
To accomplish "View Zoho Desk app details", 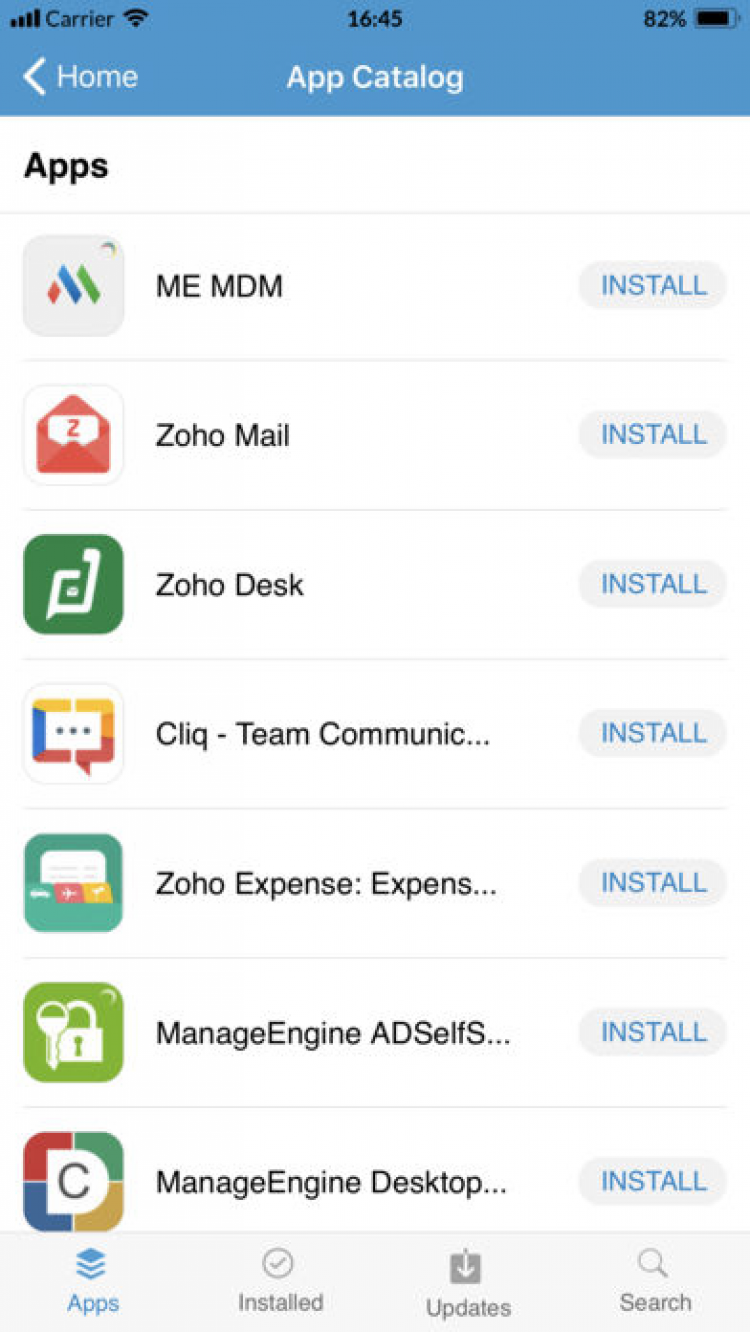I will 229,585.
